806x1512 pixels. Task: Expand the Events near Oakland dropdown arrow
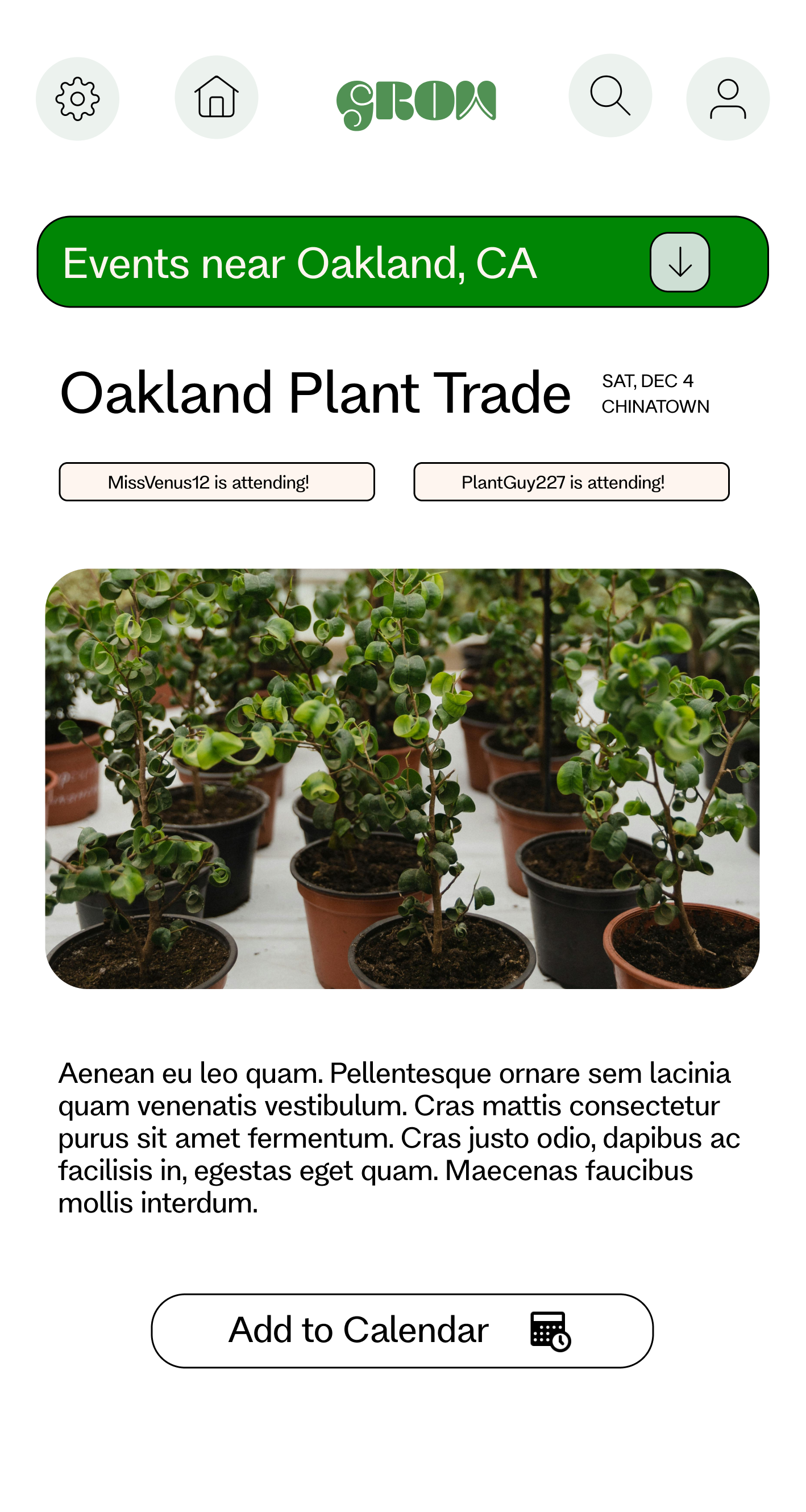click(680, 263)
